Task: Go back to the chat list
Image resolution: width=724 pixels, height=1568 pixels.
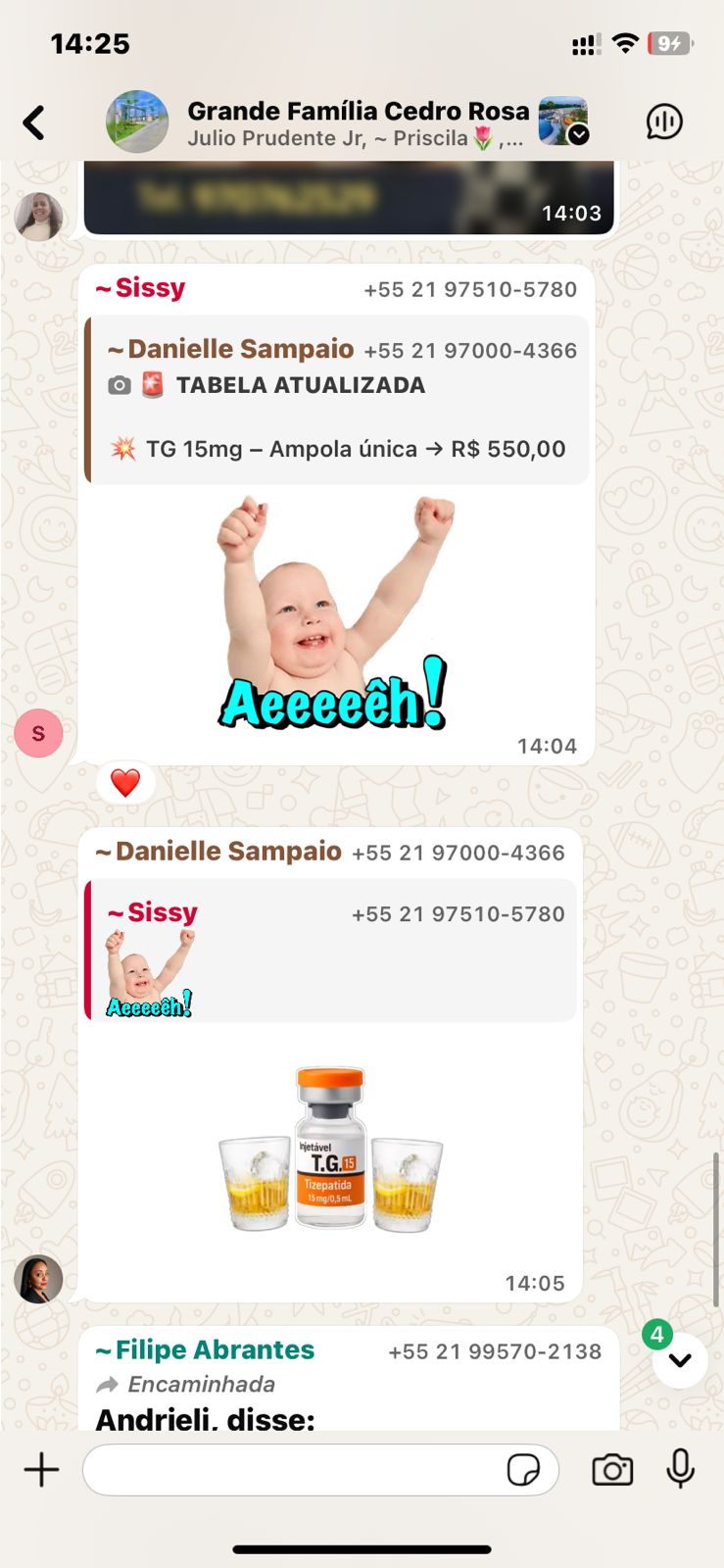Action: [34, 123]
